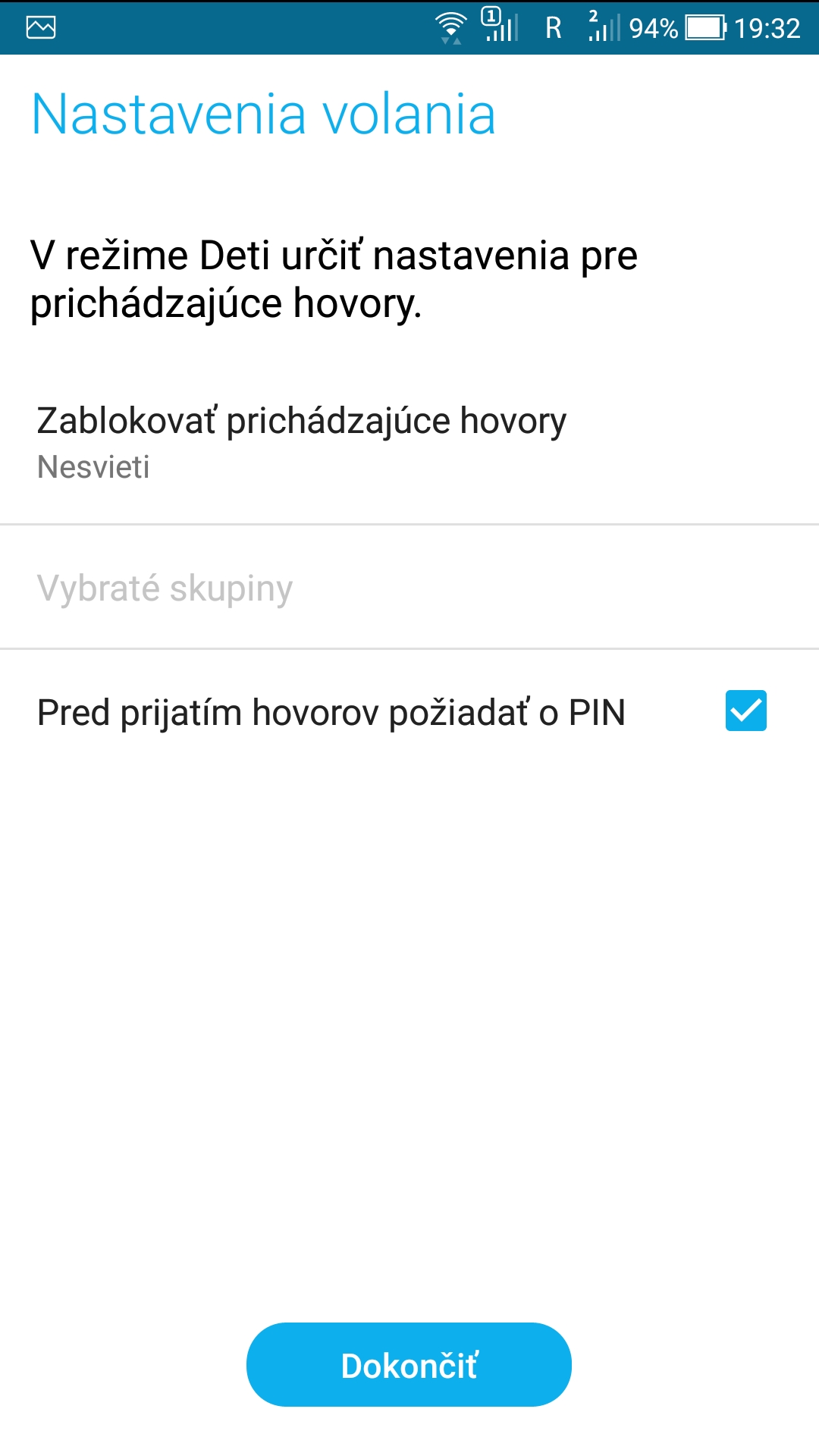Open Zablokovať prichádzajúce hovory setting
Viewport: 819px width, 1456px height.
(x=409, y=444)
